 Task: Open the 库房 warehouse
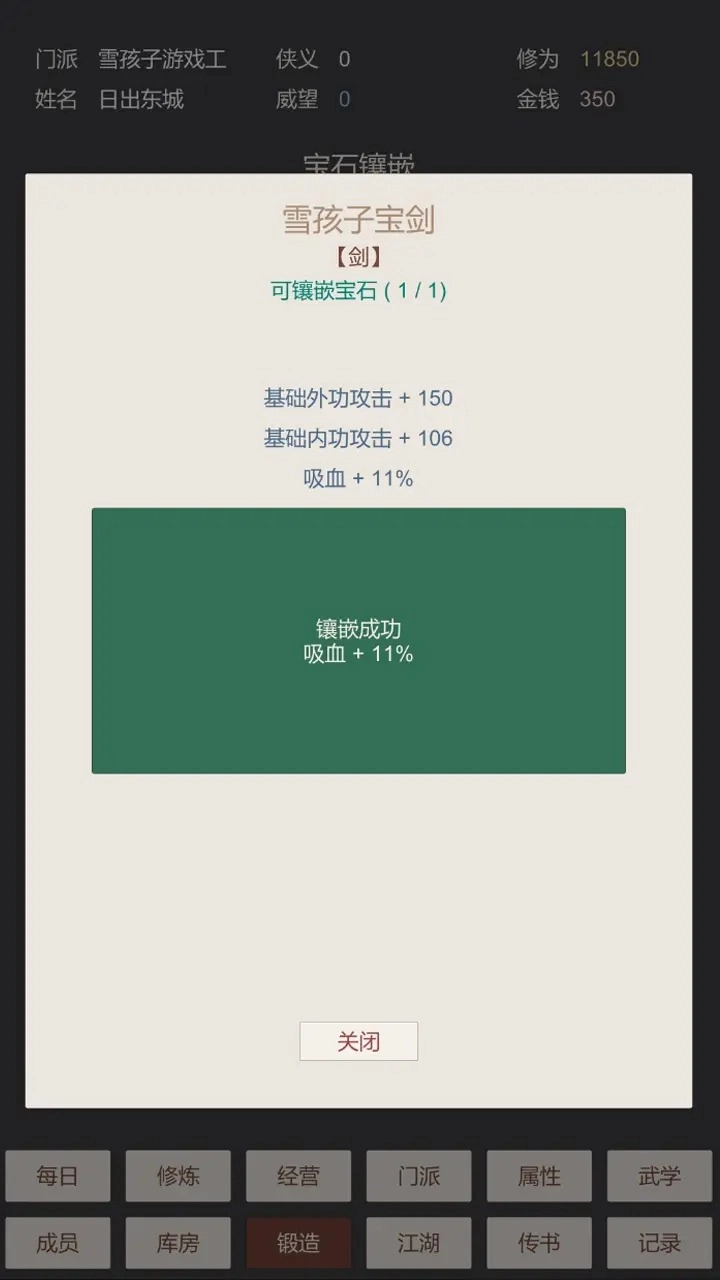[177, 1243]
